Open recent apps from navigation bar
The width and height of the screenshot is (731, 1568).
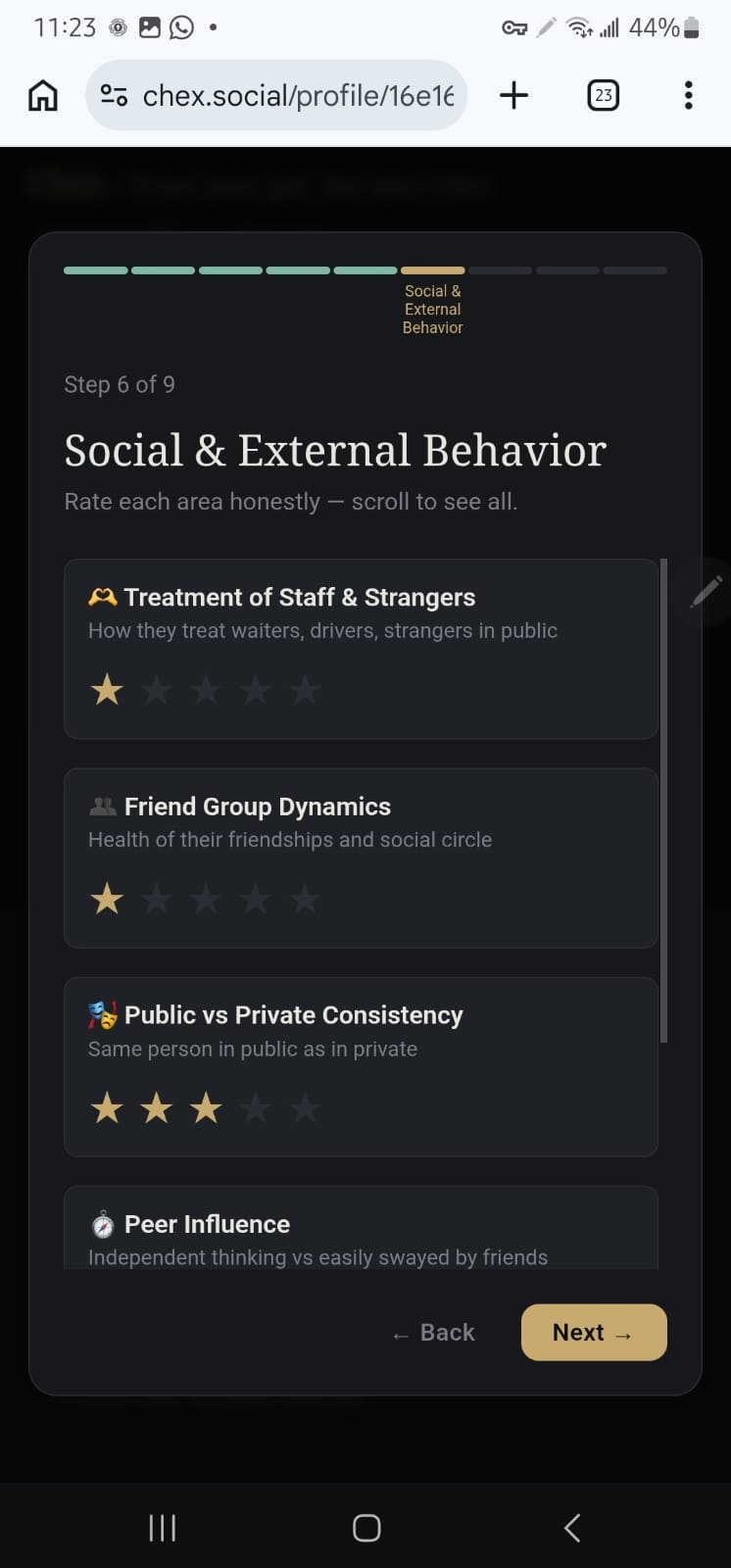pyautogui.click(x=162, y=1527)
